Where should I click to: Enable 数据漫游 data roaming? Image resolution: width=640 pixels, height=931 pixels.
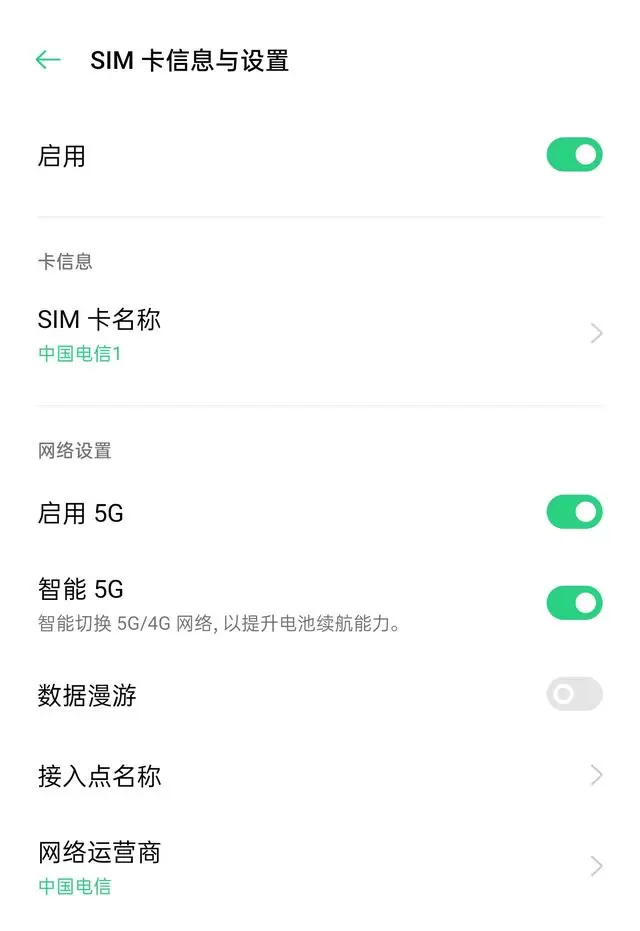coord(574,694)
